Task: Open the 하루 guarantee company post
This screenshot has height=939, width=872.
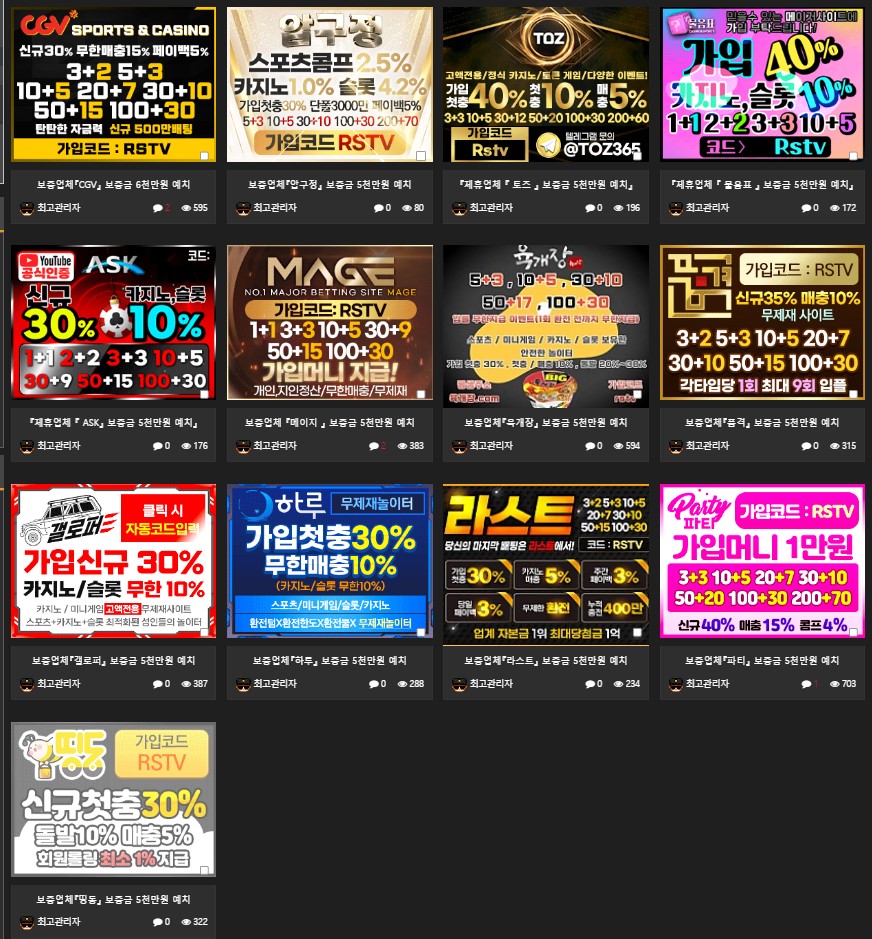Action: 330,561
